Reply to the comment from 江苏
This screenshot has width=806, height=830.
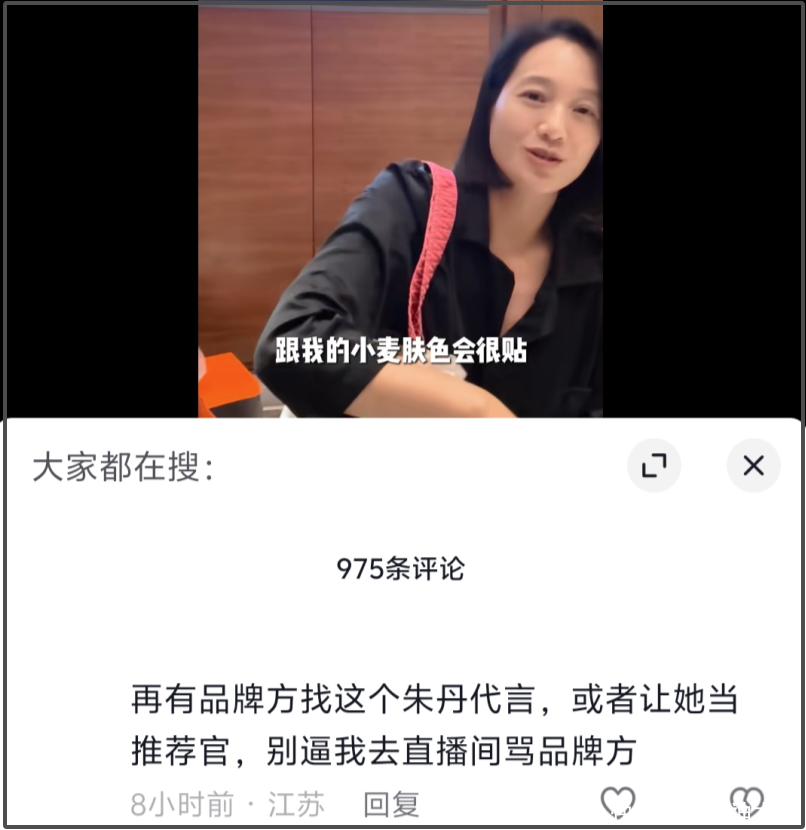point(391,804)
